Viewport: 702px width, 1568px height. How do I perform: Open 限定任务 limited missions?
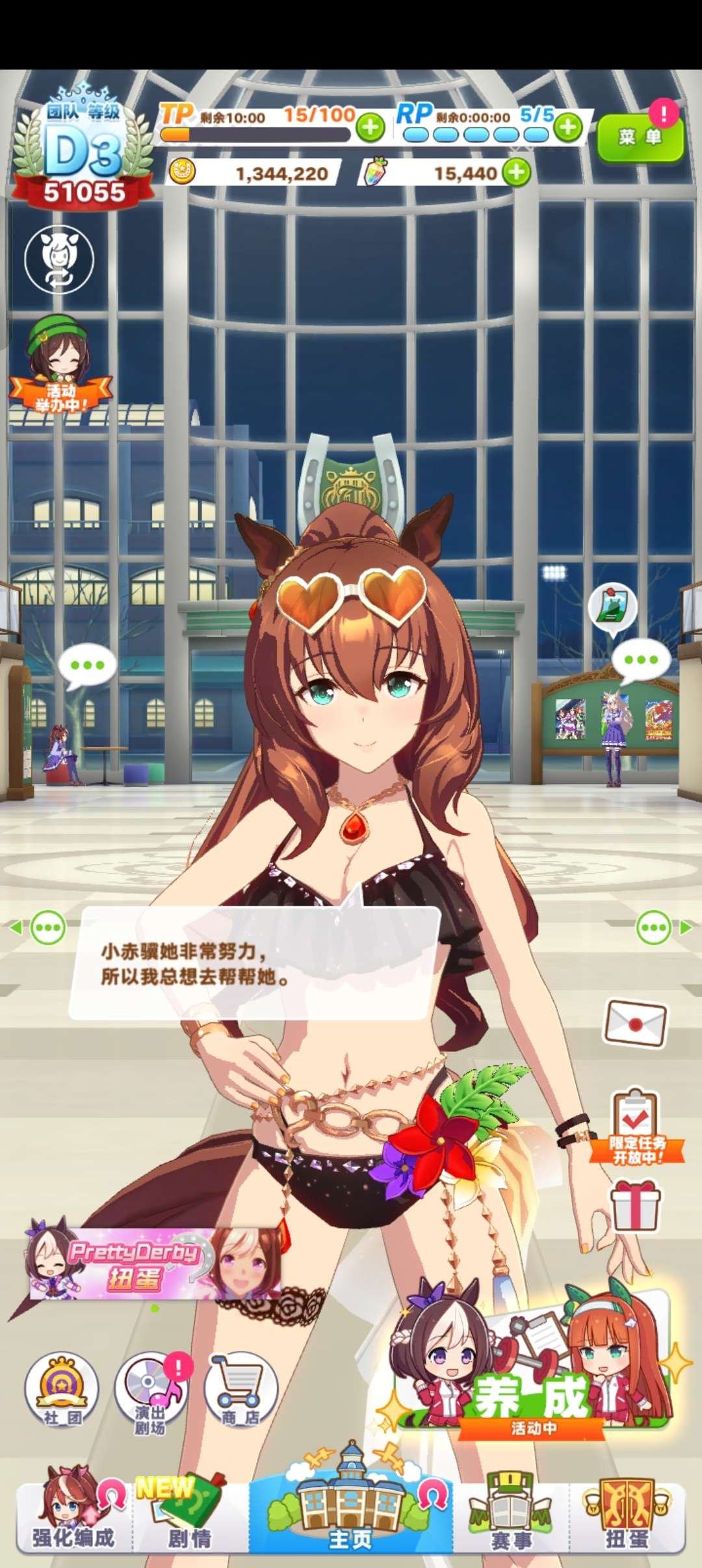point(636,1128)
